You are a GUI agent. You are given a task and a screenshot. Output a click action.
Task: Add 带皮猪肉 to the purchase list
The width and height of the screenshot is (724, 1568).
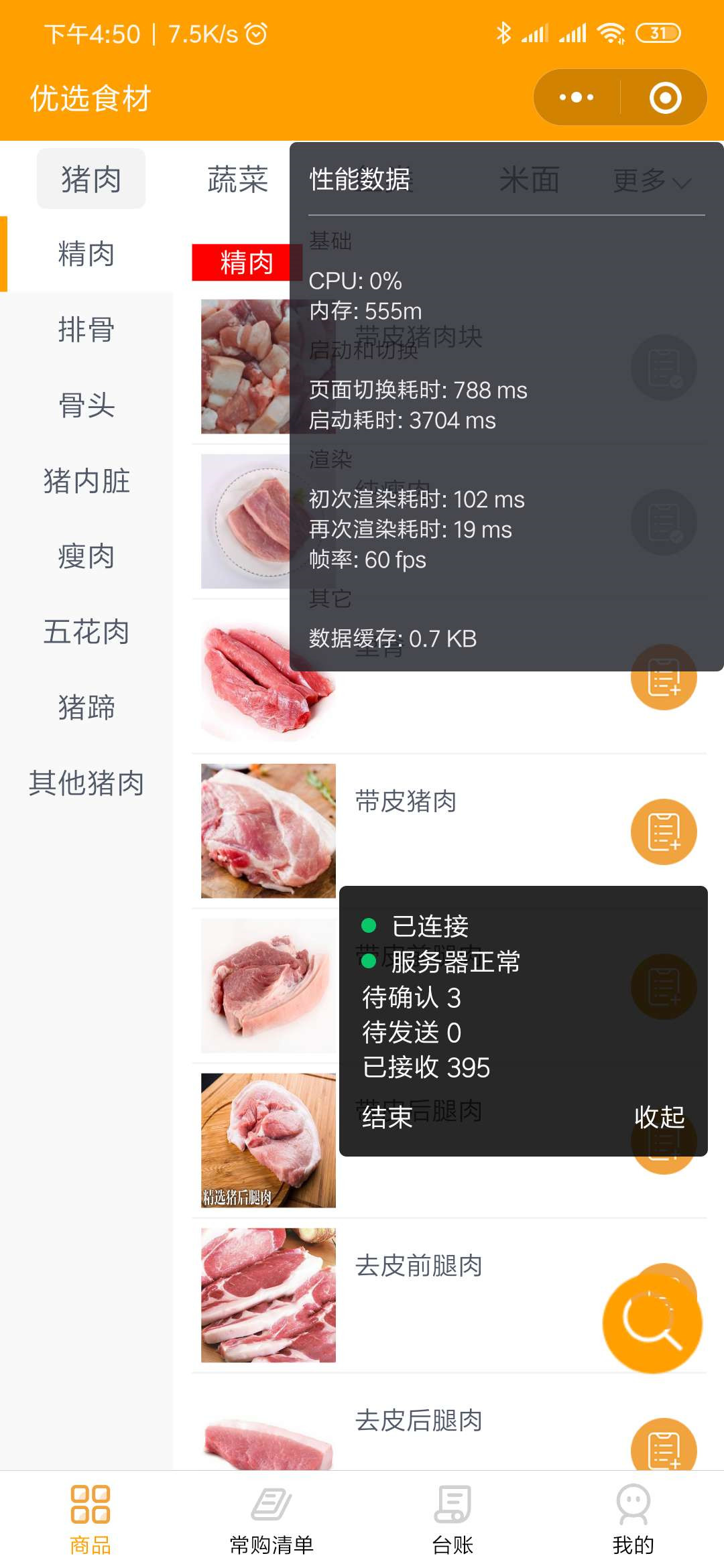point(664,832)
